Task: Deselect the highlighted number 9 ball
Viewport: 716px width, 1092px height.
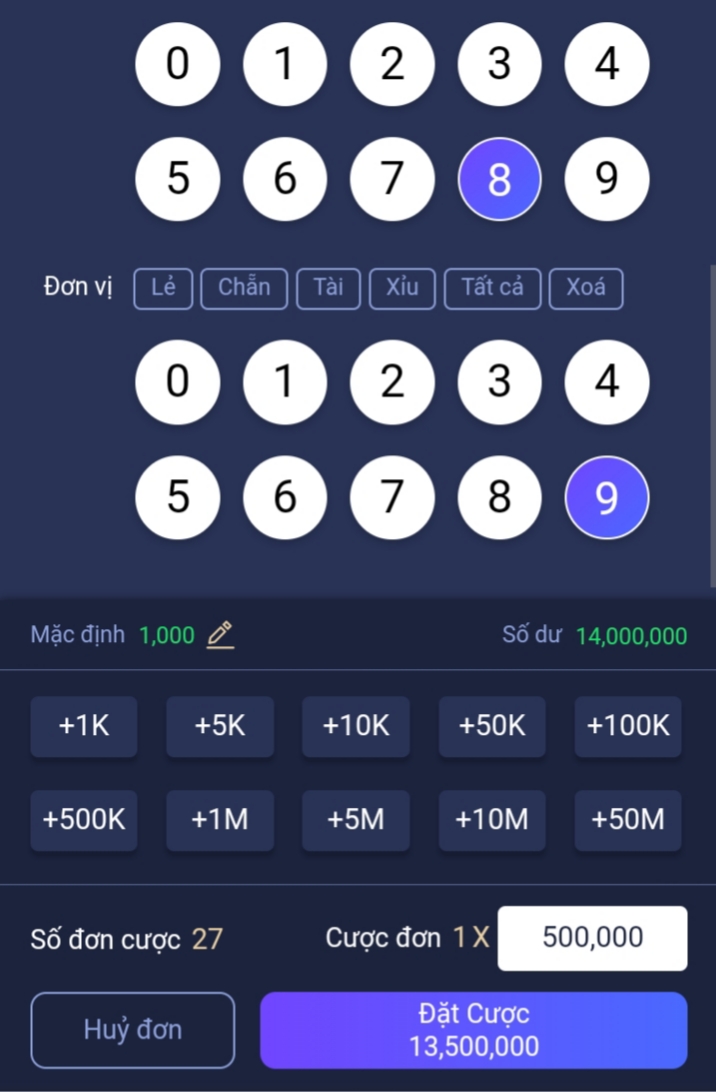Action: (x=606, y=498)
